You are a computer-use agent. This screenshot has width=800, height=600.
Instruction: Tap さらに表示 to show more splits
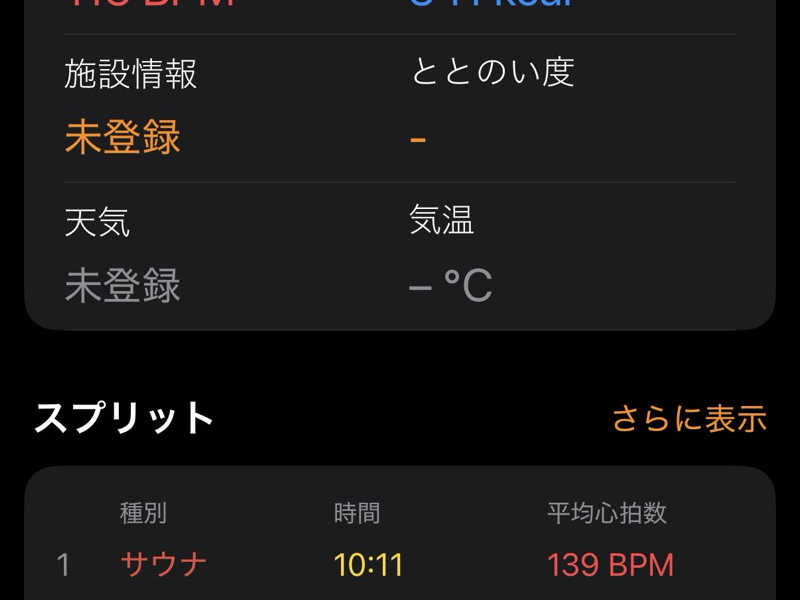(x=688, y=418)
